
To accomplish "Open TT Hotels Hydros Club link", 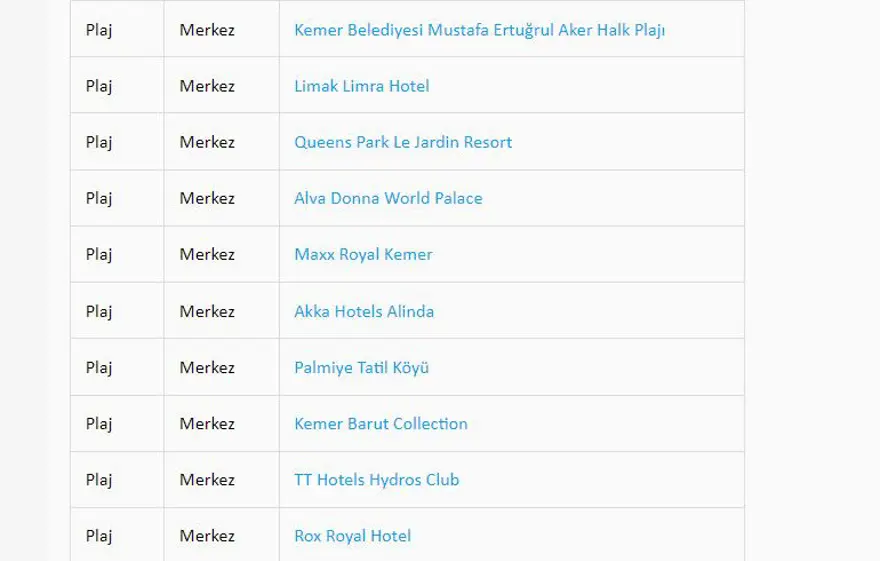I will click(376, 479).
